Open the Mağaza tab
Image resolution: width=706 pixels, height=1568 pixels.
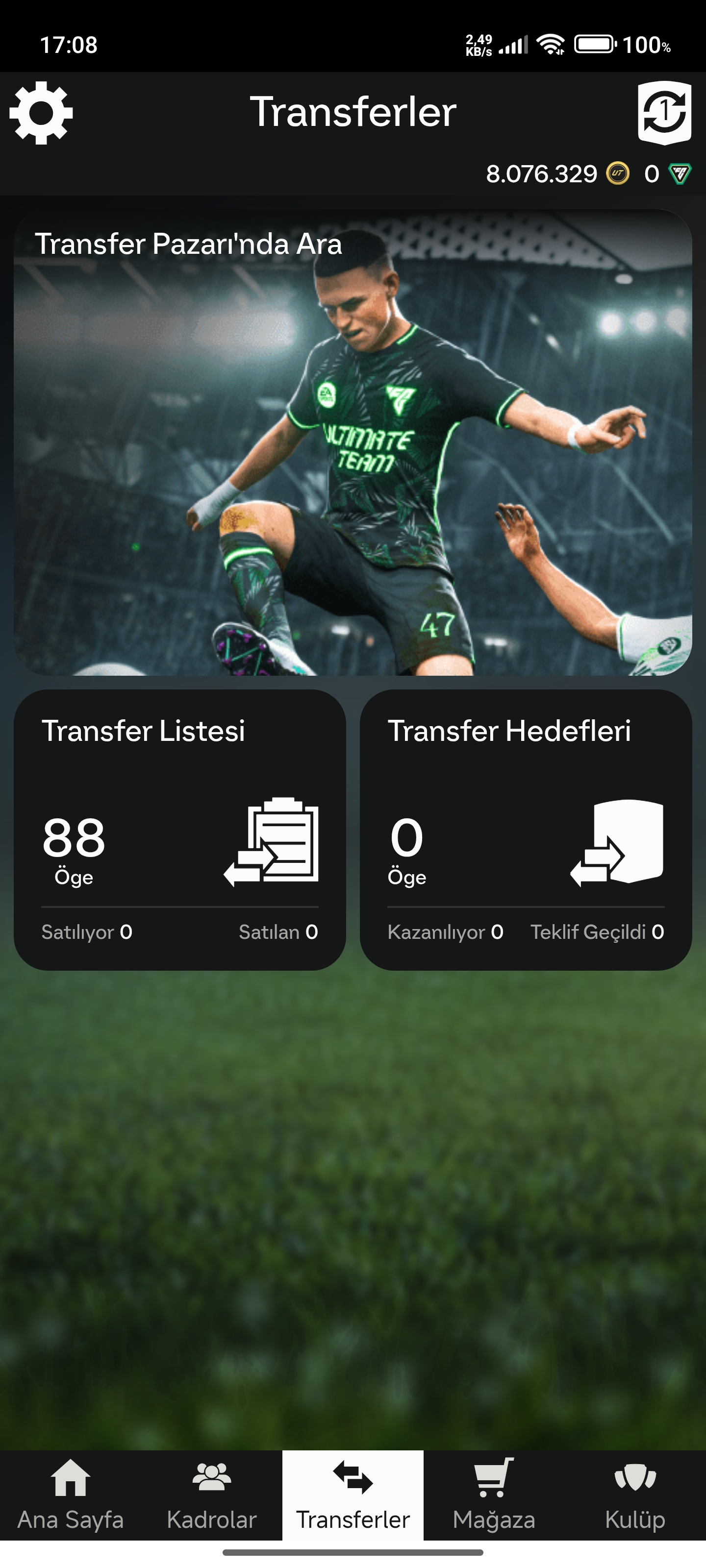pyautogui.click(x=494, y=1495)
